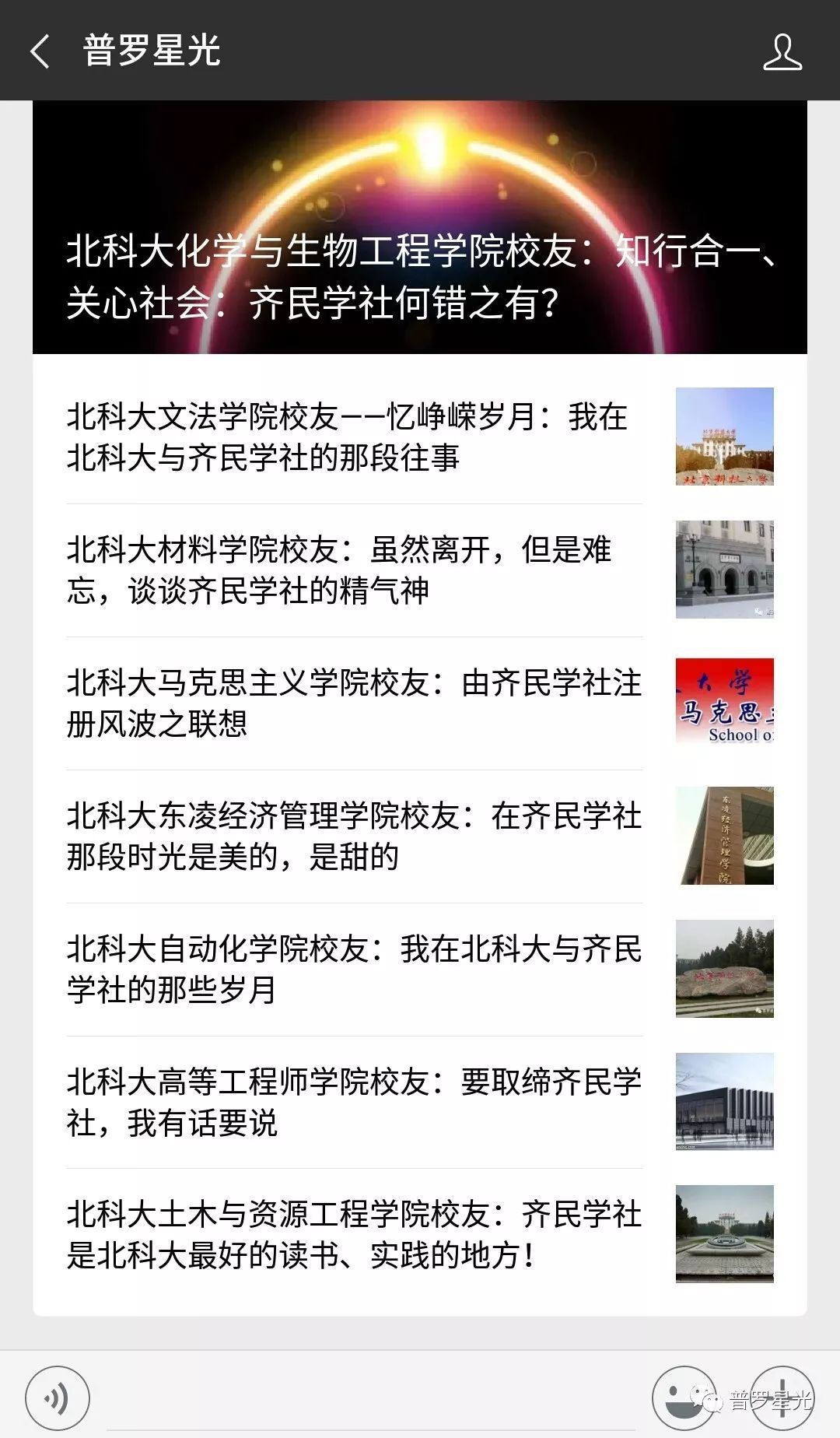Open the emoji picker
The height and width of the screenshot is (1438, 840).
(684, 1398)
